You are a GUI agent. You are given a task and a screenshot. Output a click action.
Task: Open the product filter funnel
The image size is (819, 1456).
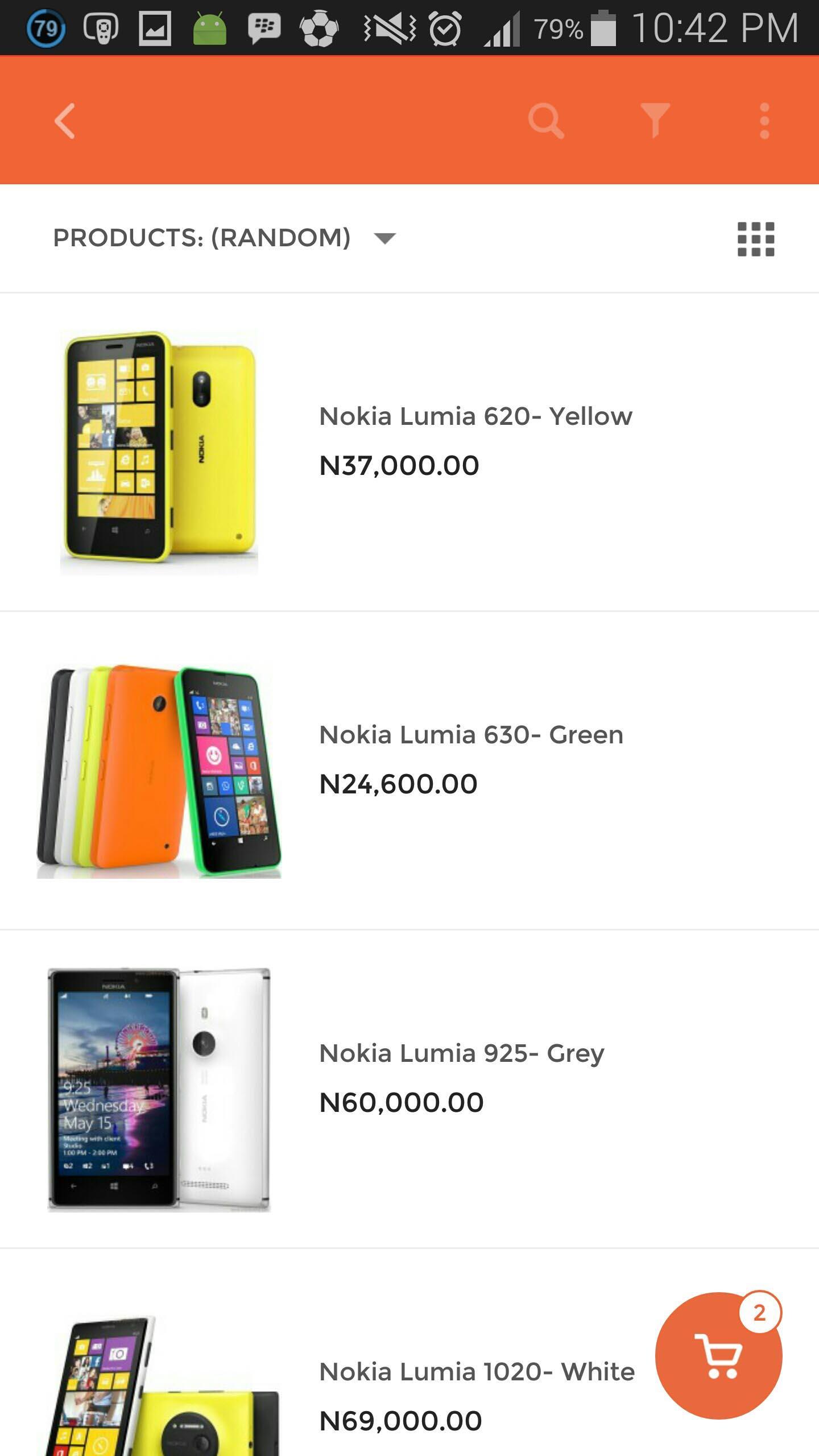point(655,121)
